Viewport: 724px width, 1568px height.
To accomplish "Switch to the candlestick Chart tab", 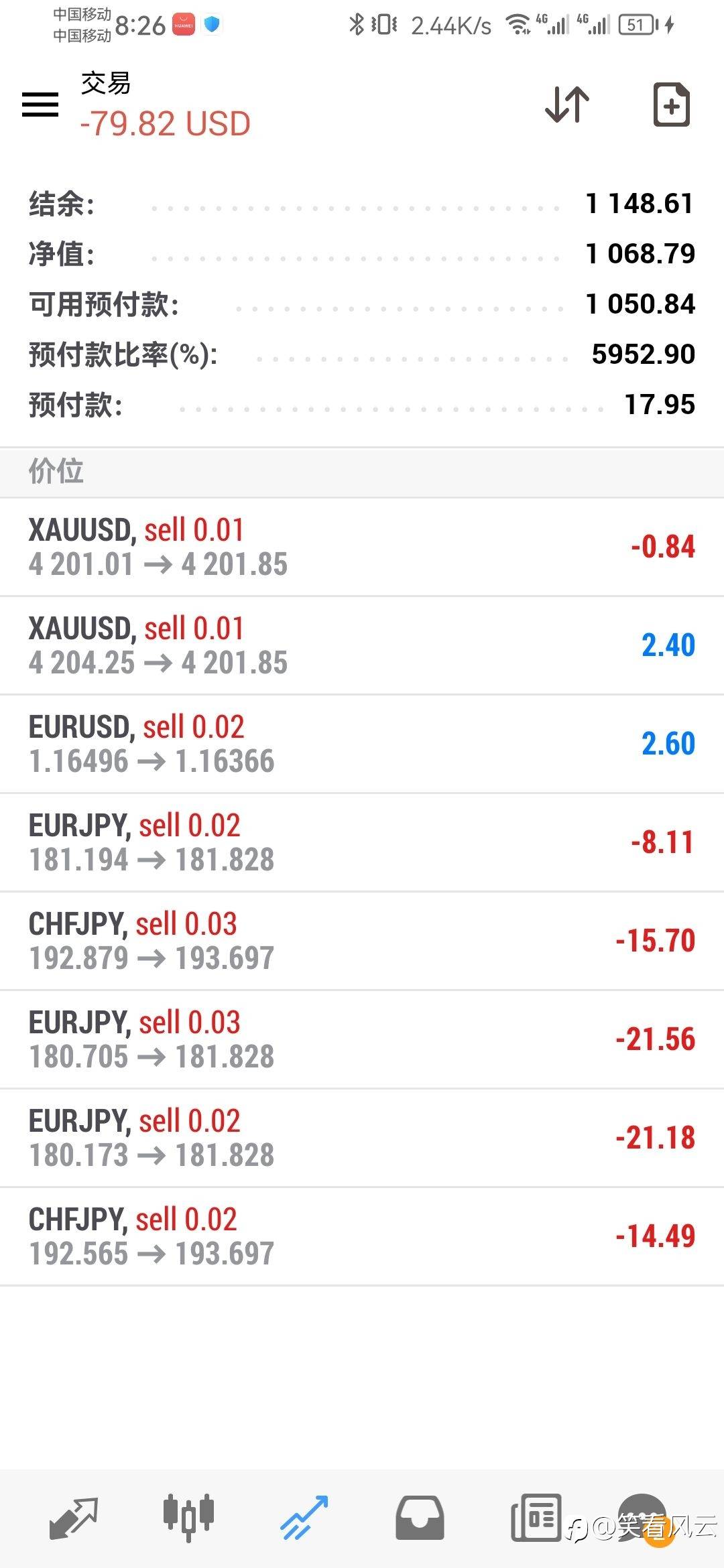I will click(x=188, y=1517).
